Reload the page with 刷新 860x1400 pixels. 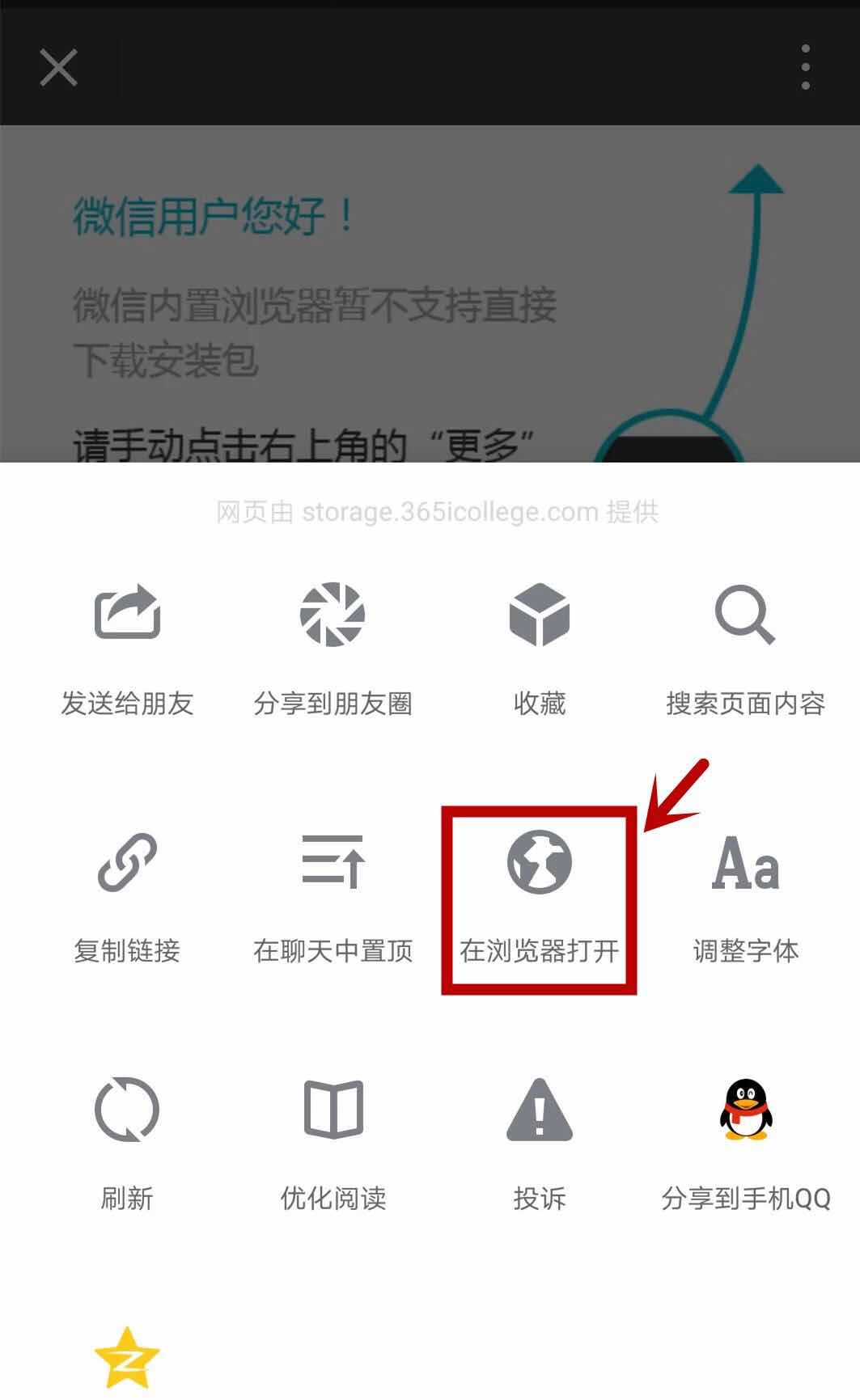point(127,1140)
